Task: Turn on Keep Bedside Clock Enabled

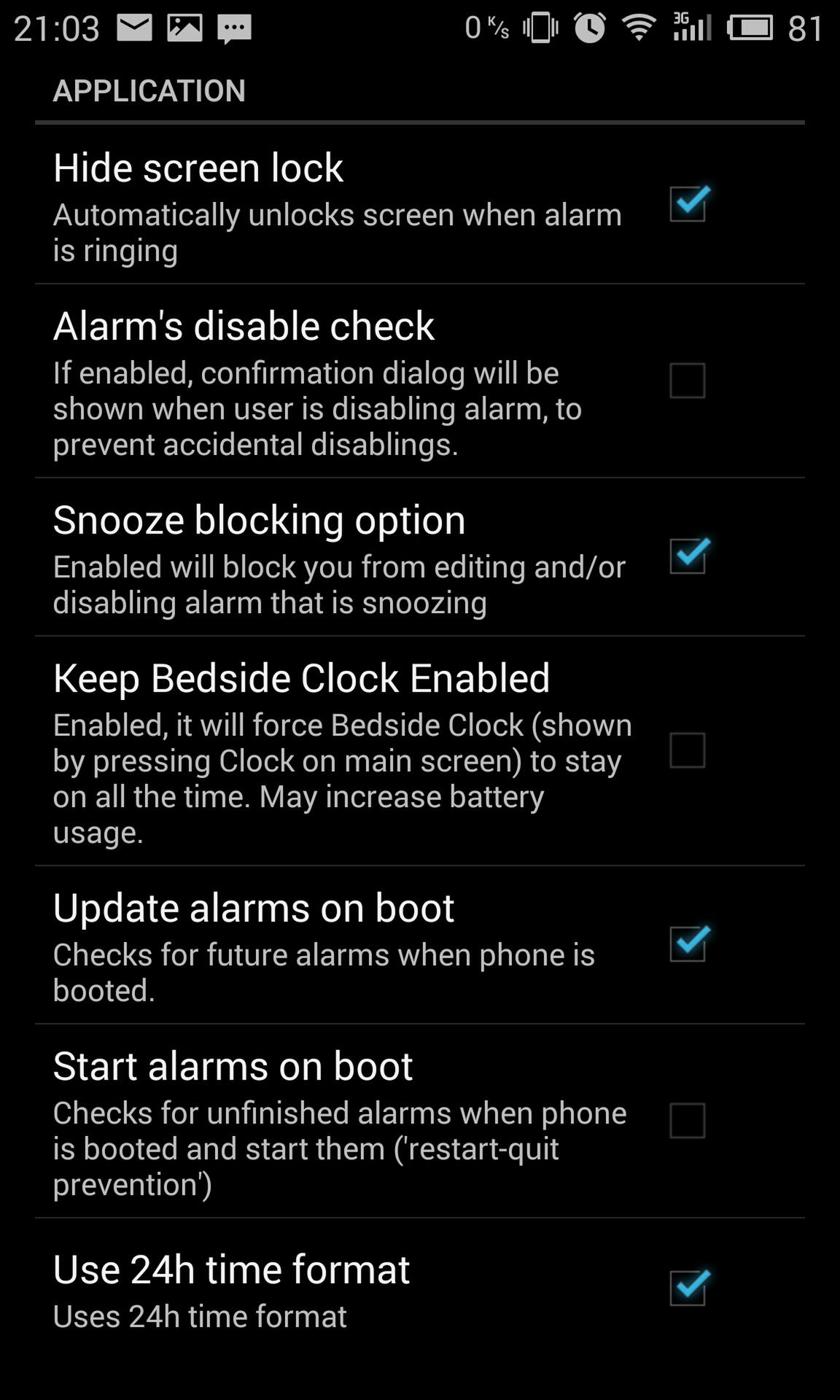Action: (x=688, y=750)
